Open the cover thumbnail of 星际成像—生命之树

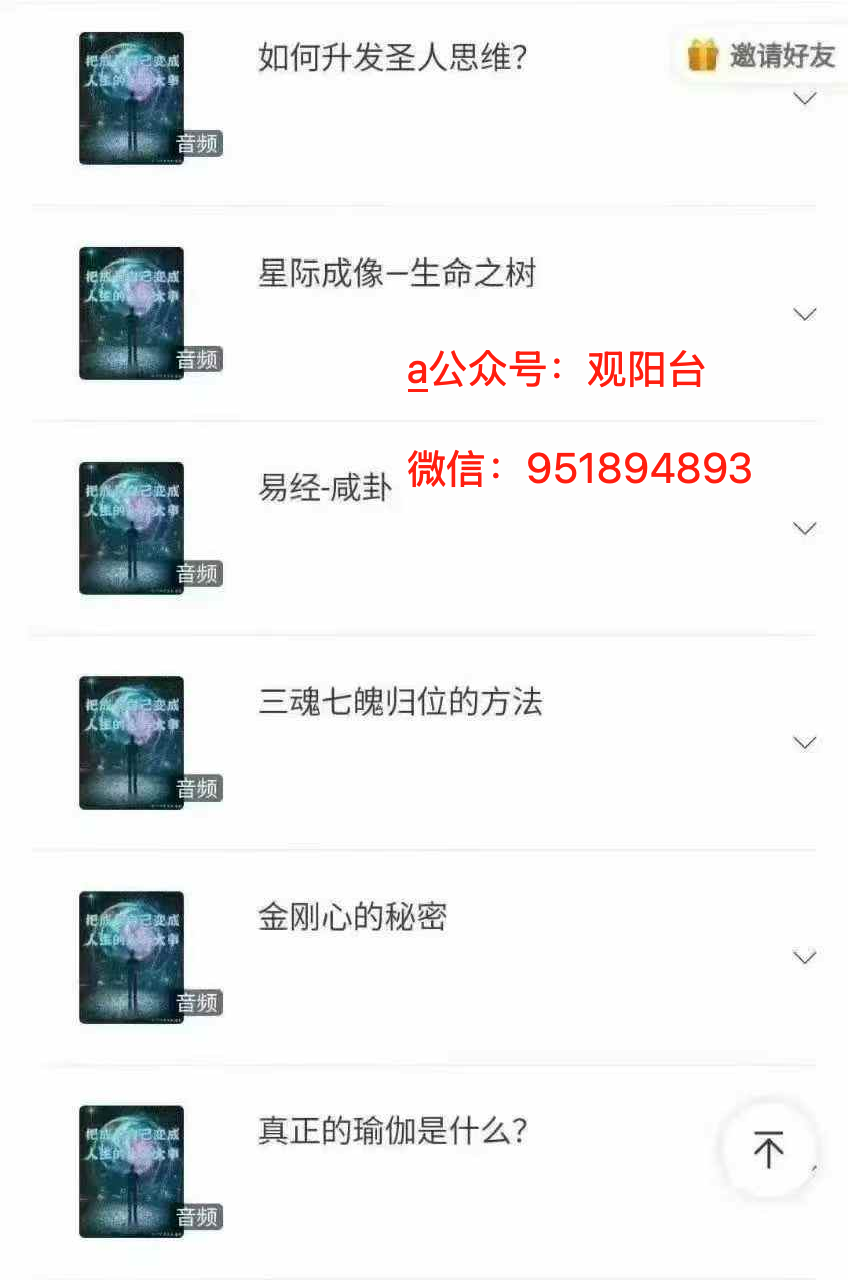coord(132,313)
